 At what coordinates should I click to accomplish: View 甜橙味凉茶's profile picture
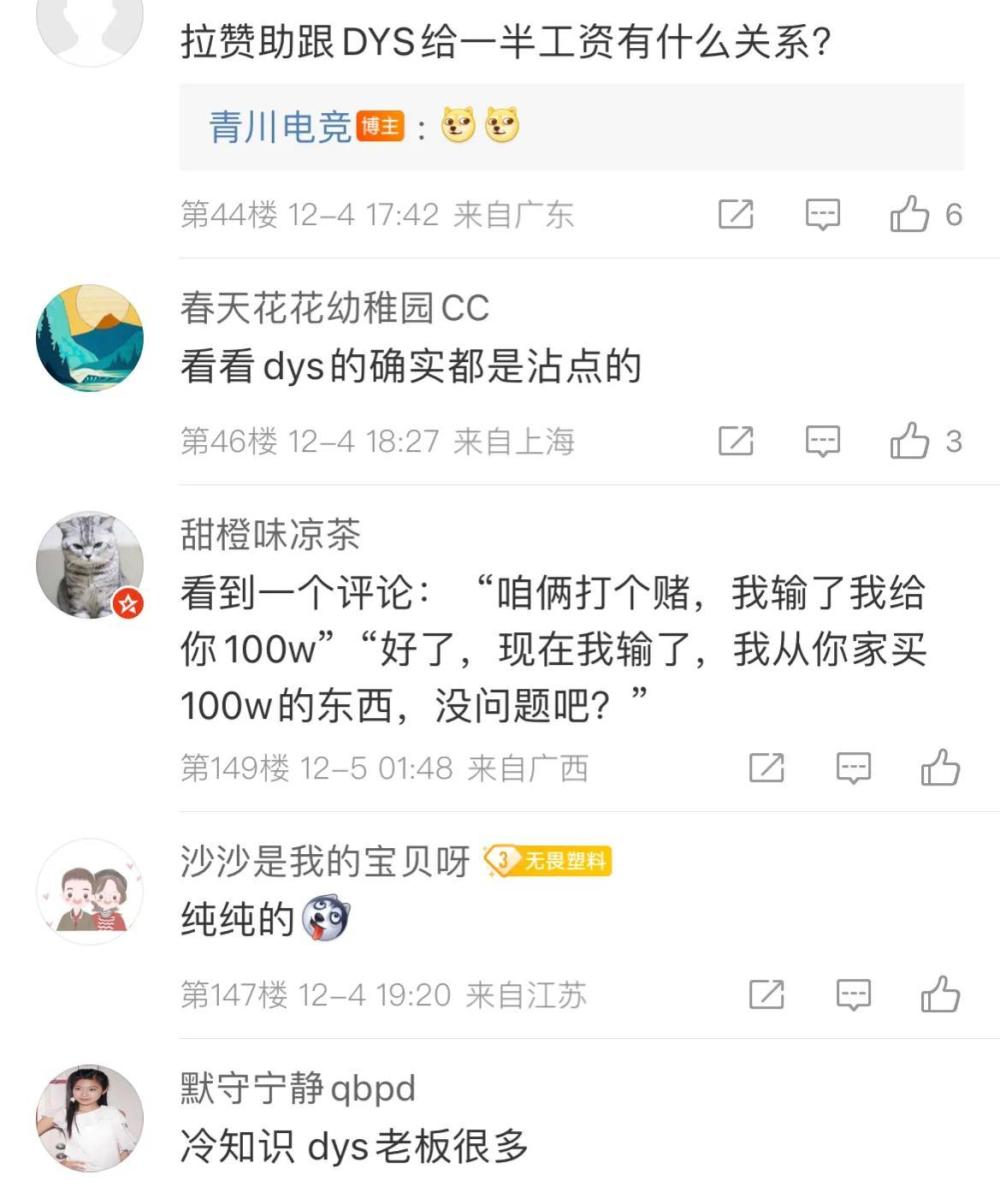[90, 565]
